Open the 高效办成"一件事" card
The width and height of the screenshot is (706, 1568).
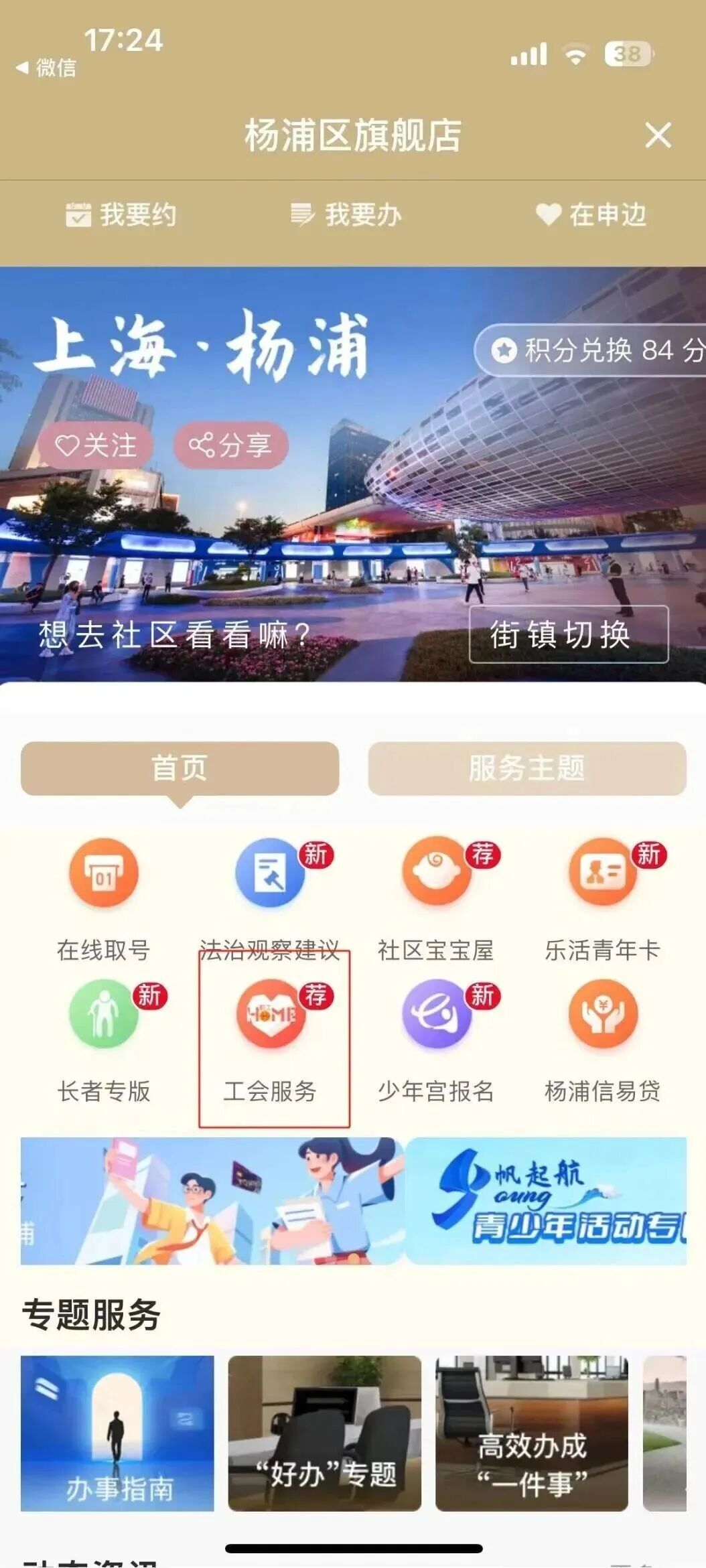pyautogui.click(x=532, y=1433)
